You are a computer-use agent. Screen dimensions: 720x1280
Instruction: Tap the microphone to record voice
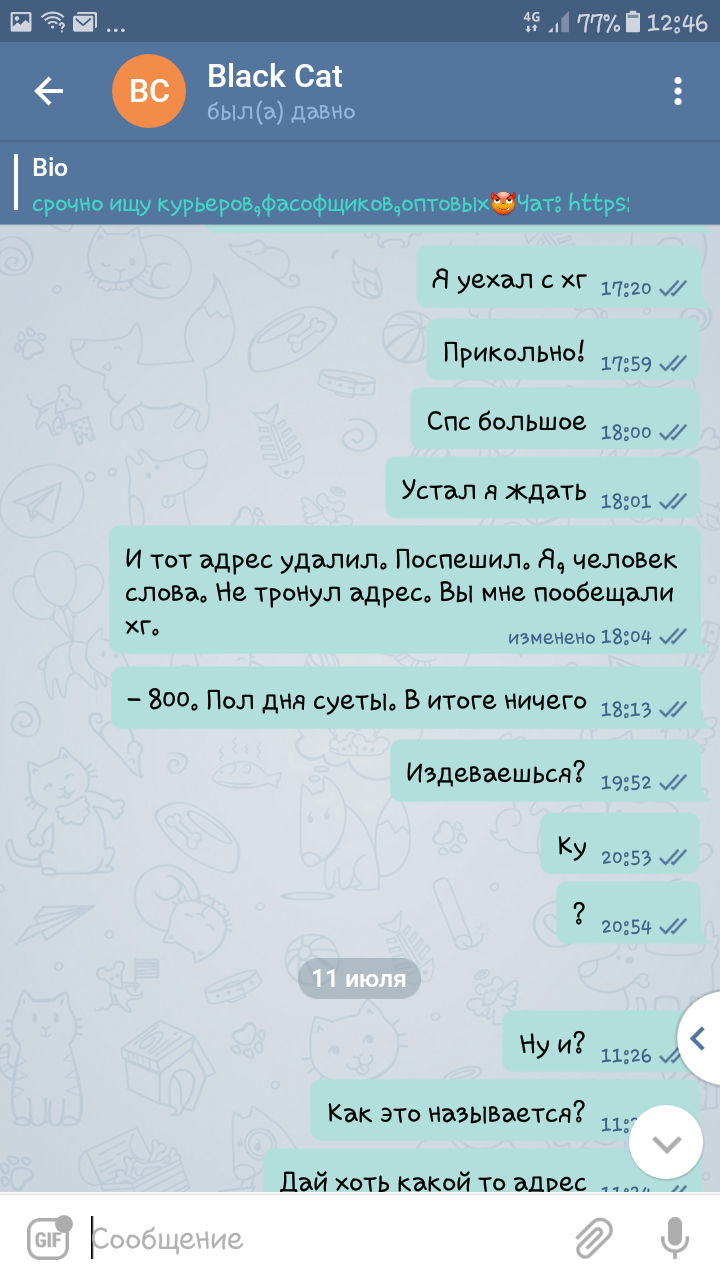pos(674,1239)
